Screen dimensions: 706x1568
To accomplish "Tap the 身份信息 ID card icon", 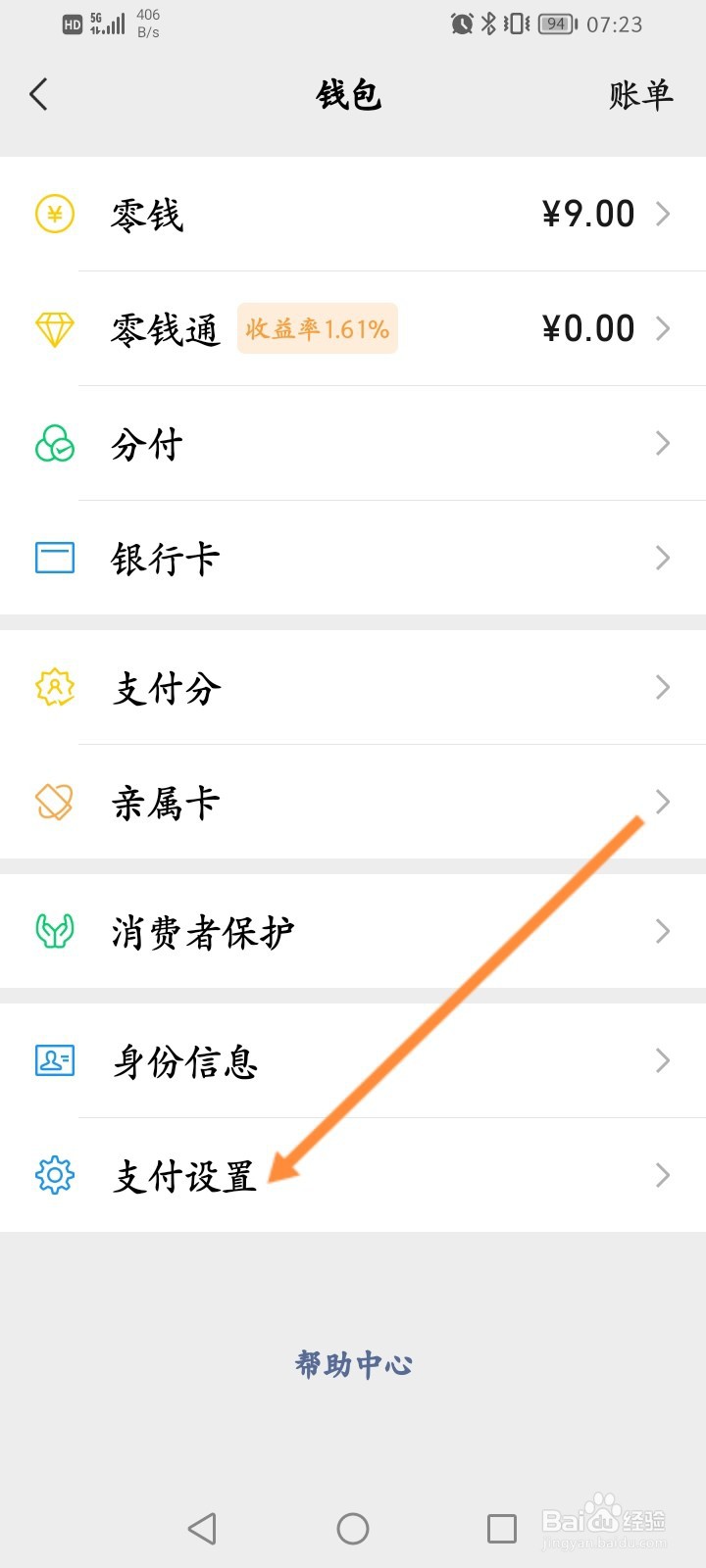I will click(x=54, y=1061).
